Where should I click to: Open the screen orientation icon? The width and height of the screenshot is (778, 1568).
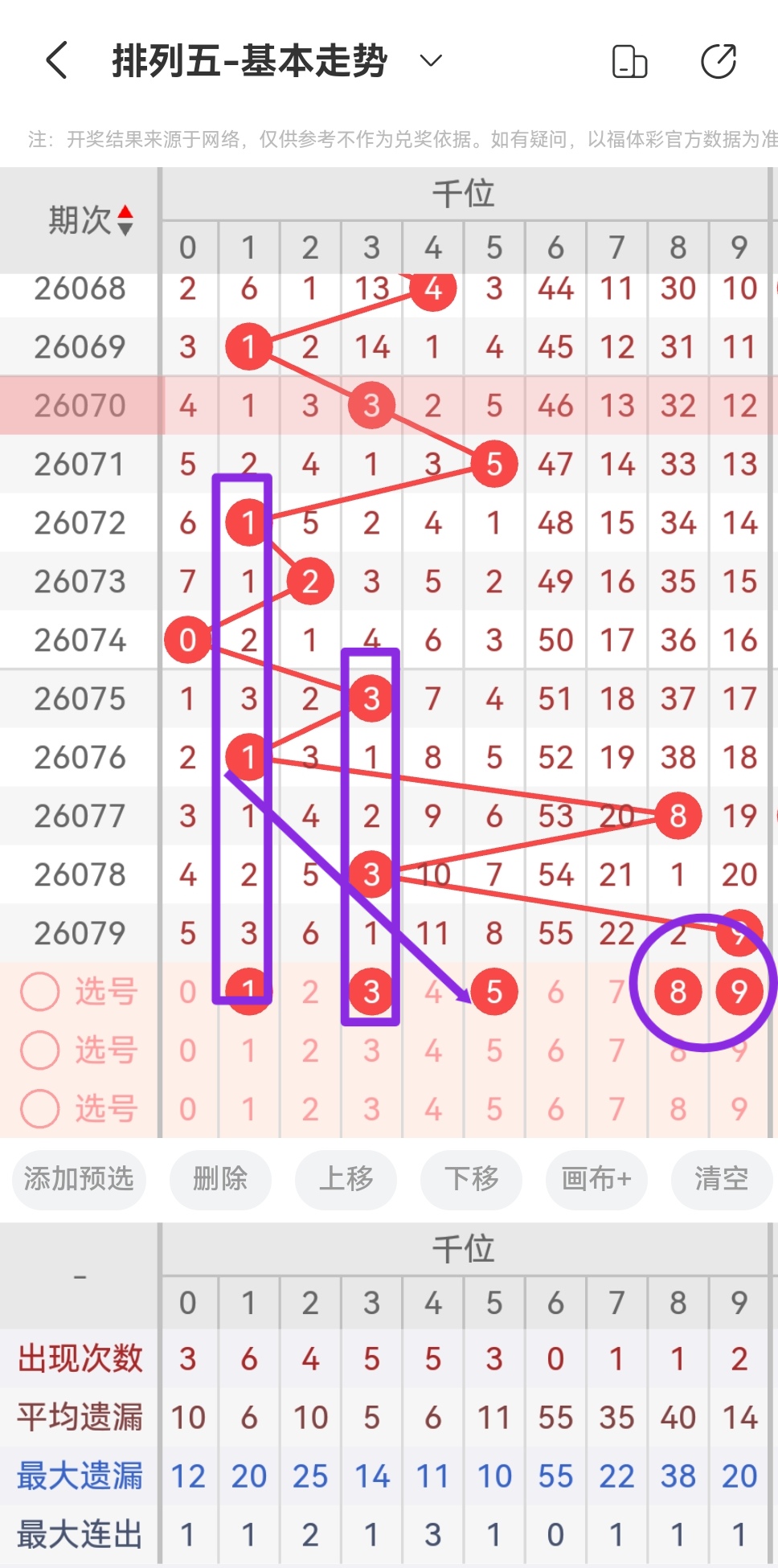click(x=629, y=61)
